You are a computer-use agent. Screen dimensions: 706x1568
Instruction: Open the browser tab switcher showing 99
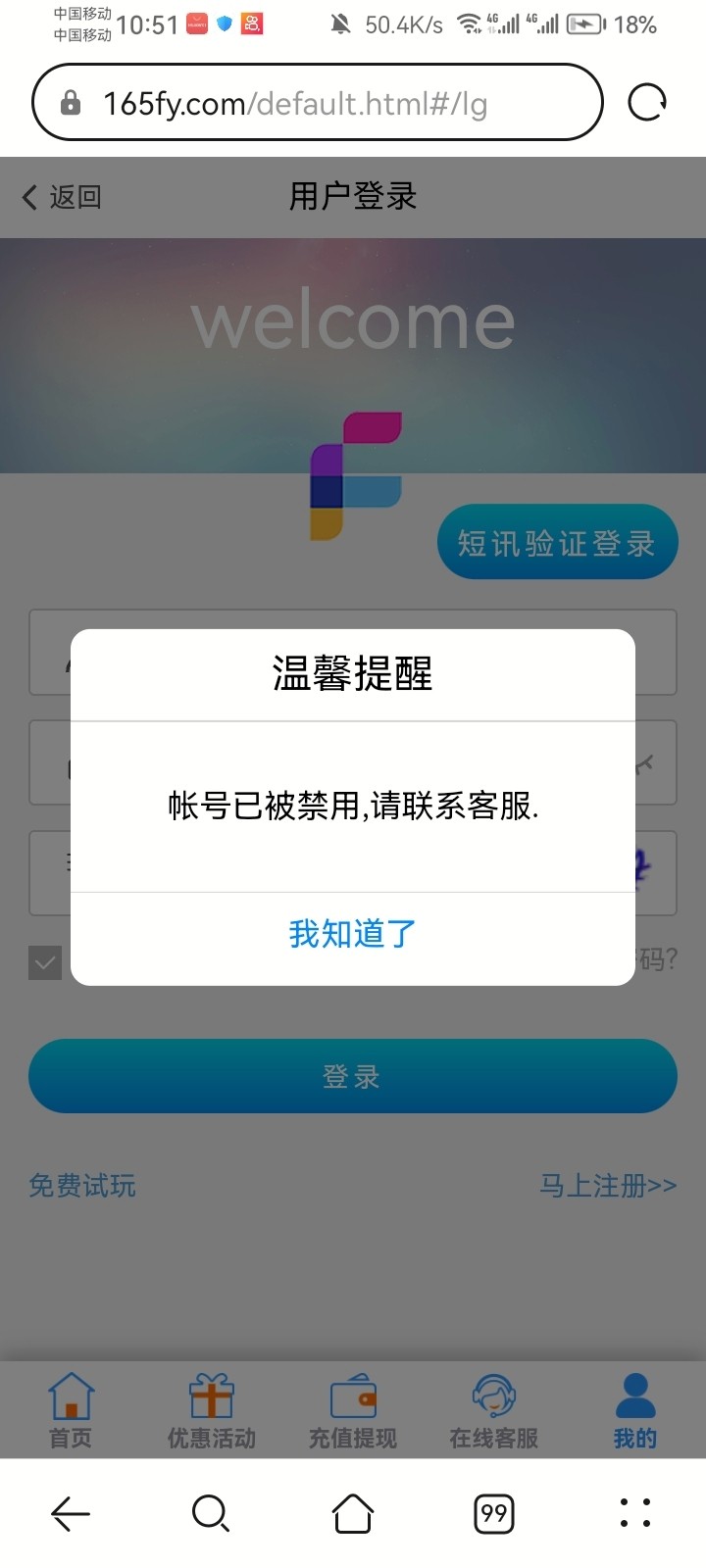(x=494, y=1514)
